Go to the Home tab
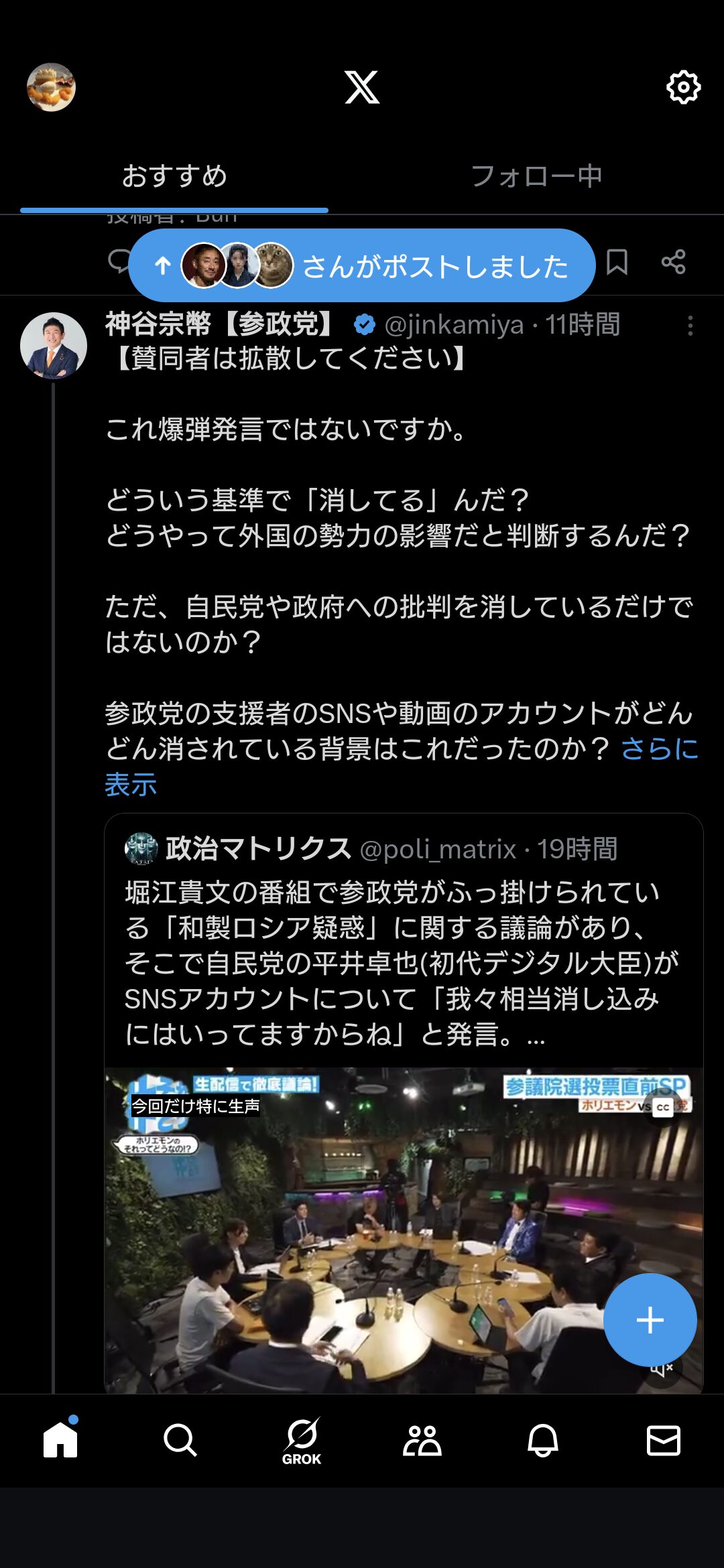Image resolution: width=724 pixels, height=1568 pixels. [x=60, y=1439]
